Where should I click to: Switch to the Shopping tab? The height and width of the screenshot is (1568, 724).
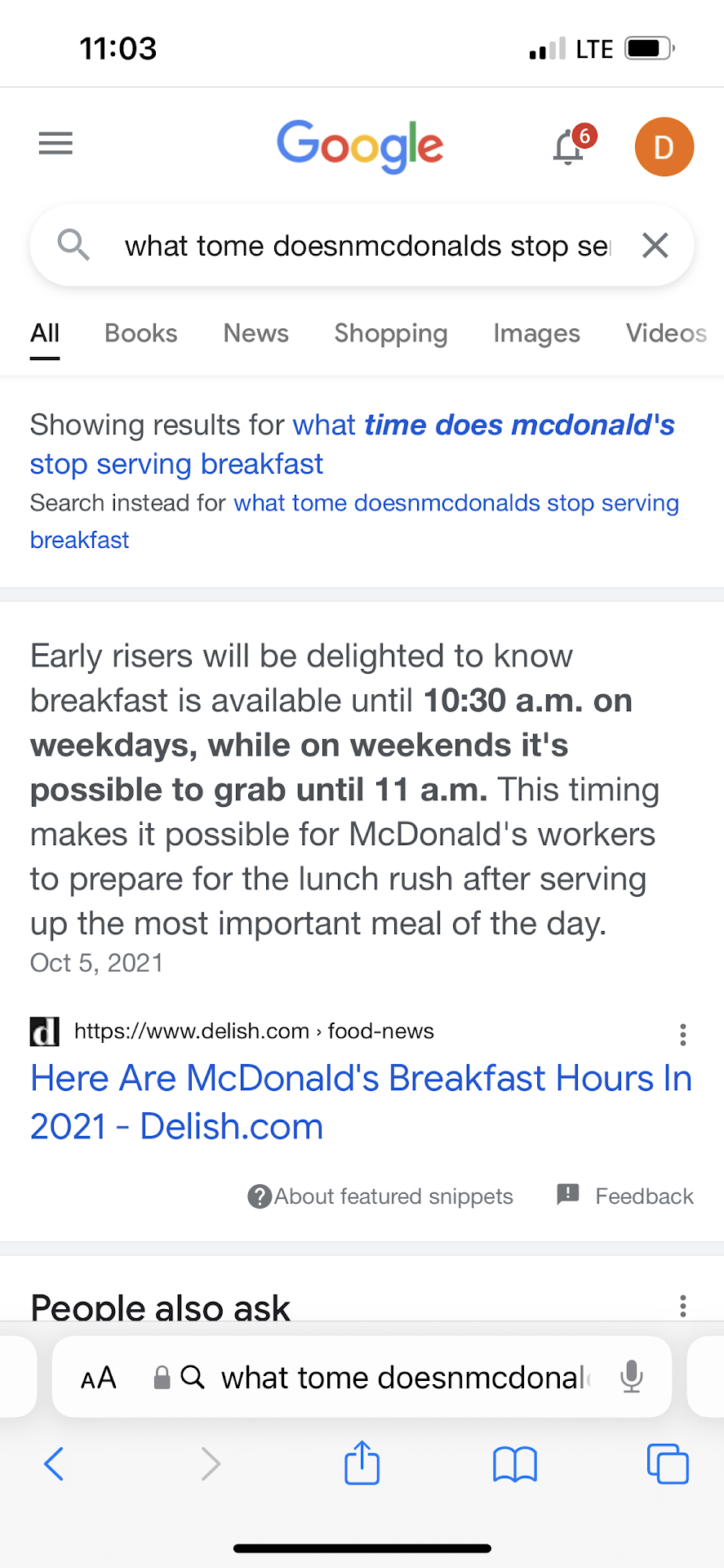tap(390, 333)
